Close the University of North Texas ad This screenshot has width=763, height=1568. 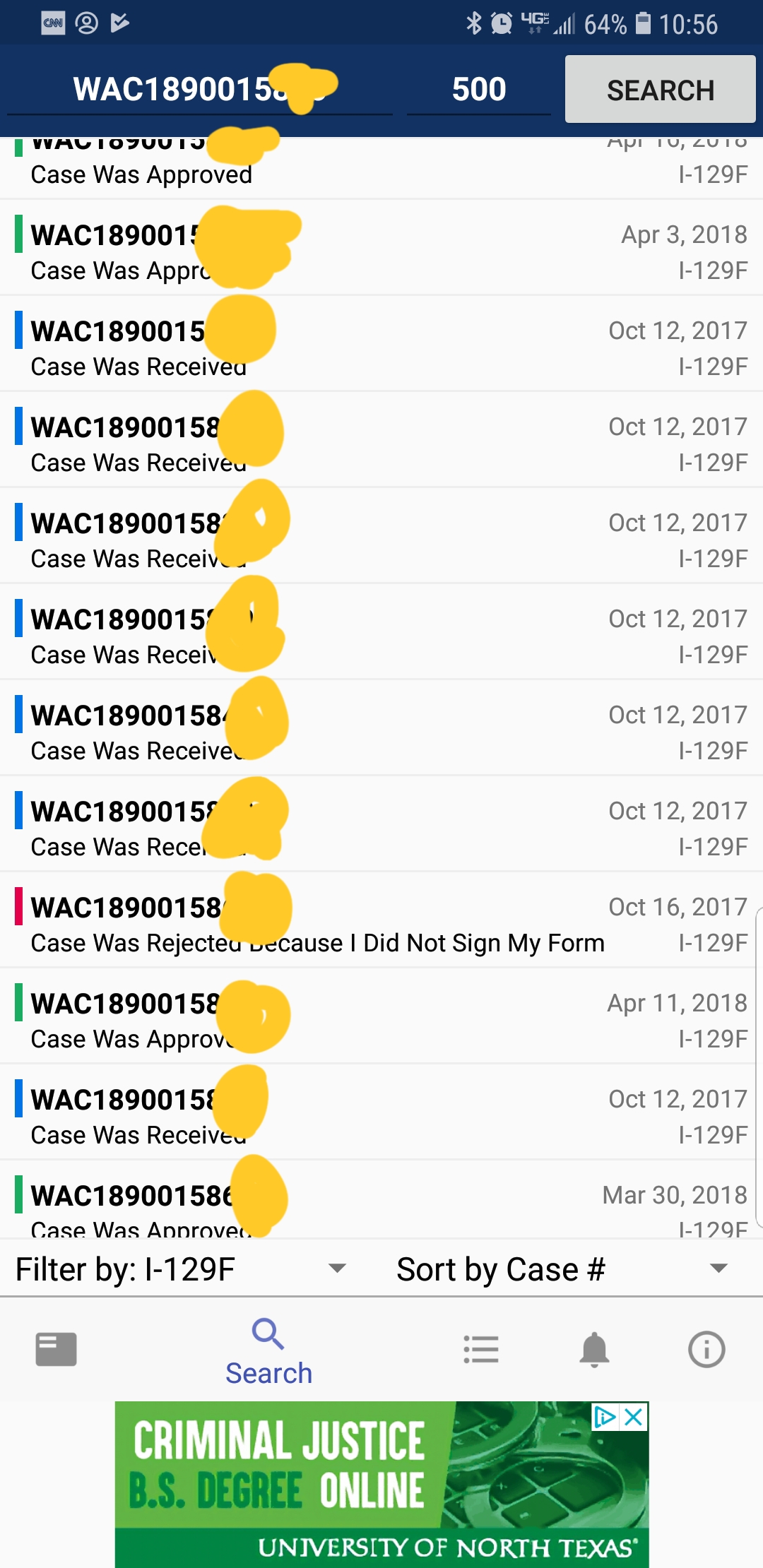click(x=634, y=1417)
